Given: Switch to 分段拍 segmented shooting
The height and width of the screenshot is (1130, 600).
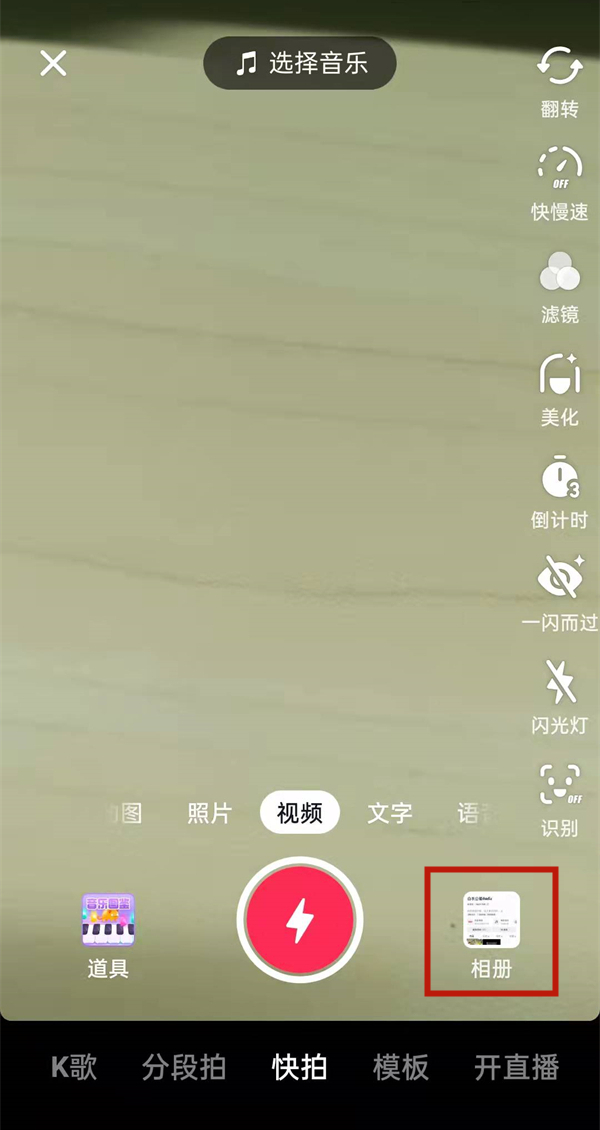Looking at the screenshot, I should point(183,1067).
